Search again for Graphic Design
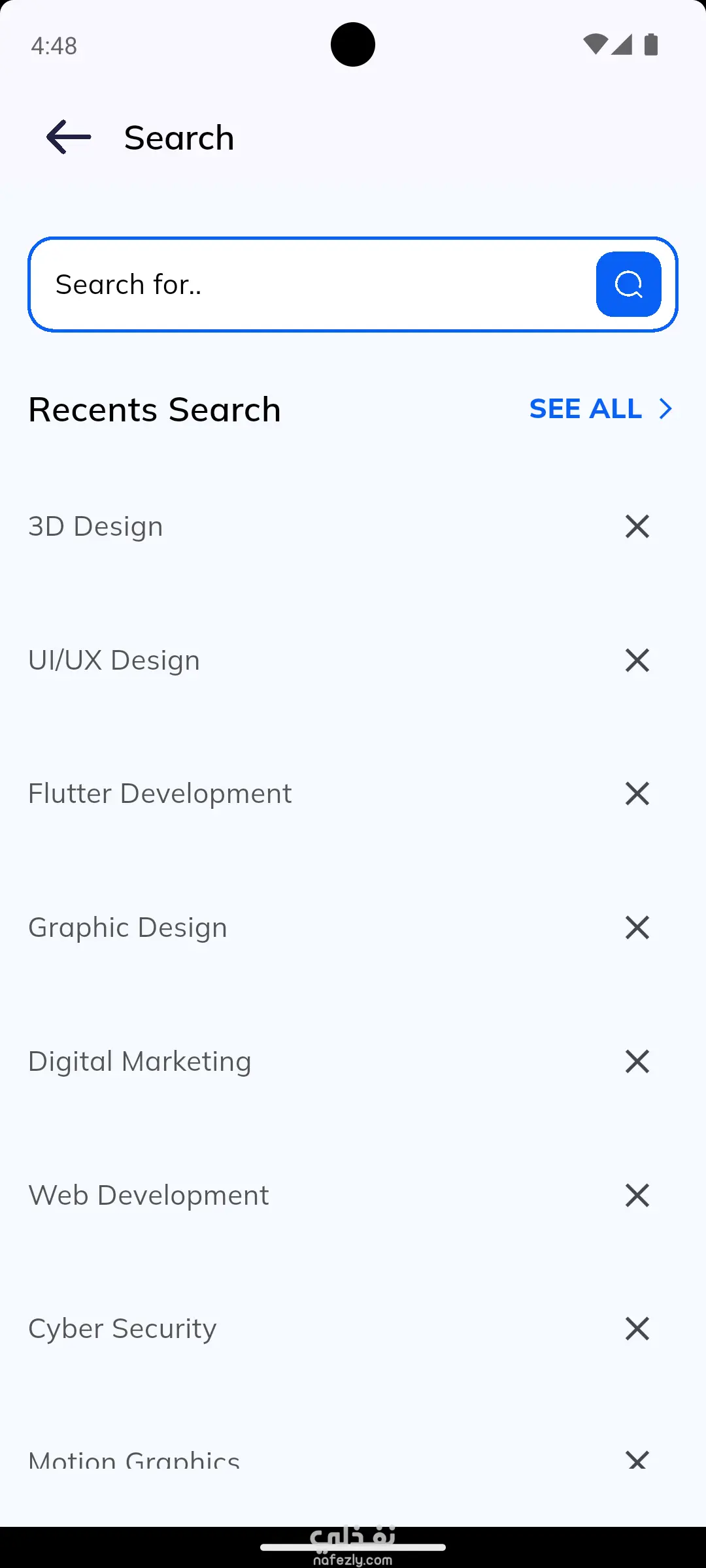The width and height of the screenshot is (706, 1568). 127,928
